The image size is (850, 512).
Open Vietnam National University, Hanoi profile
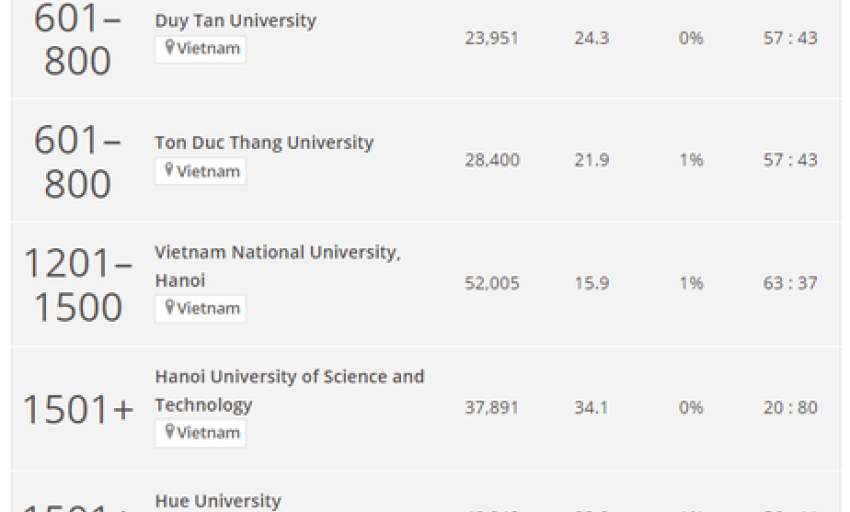tap(278, 266)
